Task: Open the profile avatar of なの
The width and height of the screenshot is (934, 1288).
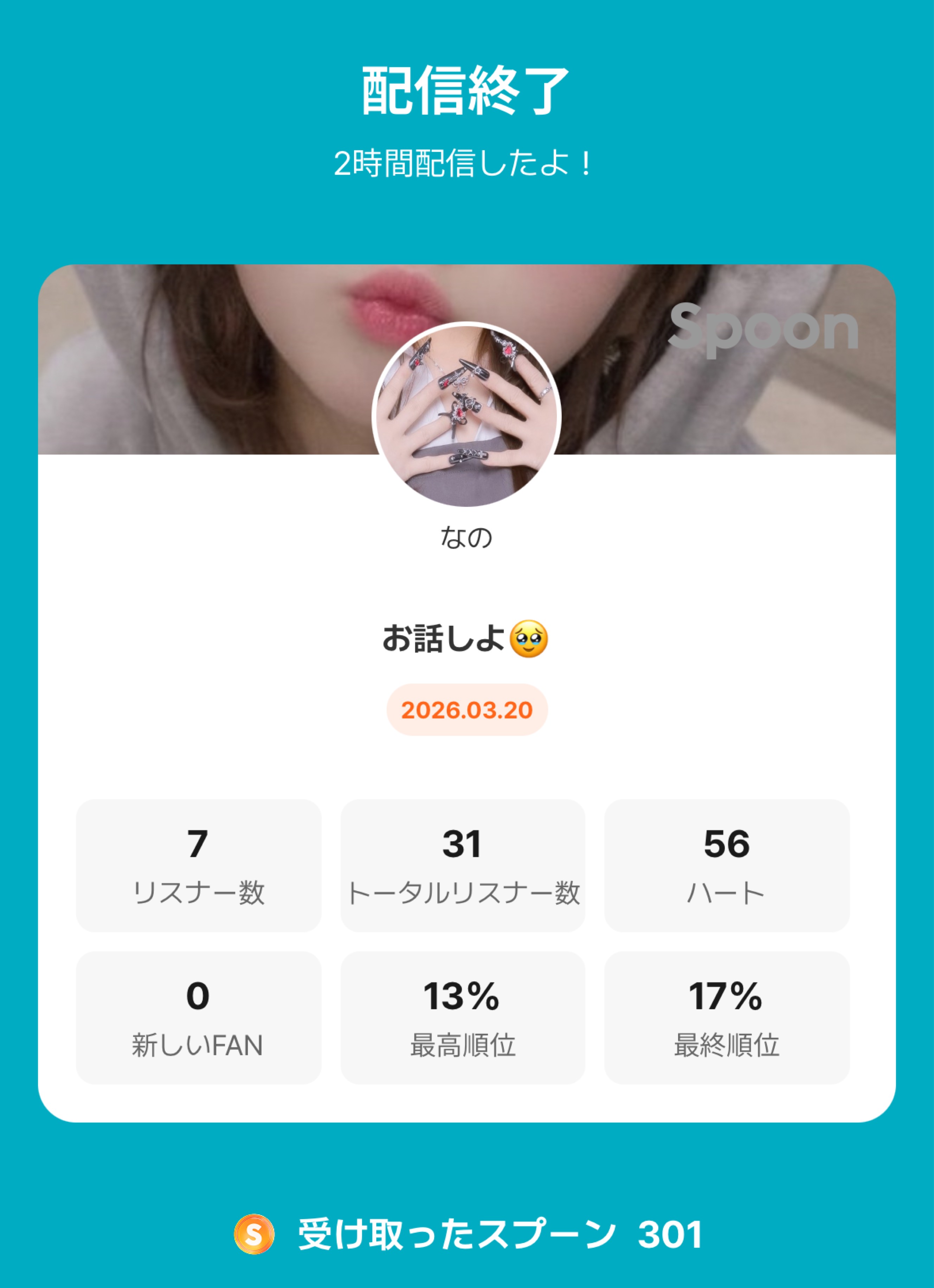Action: click(467, 417)
